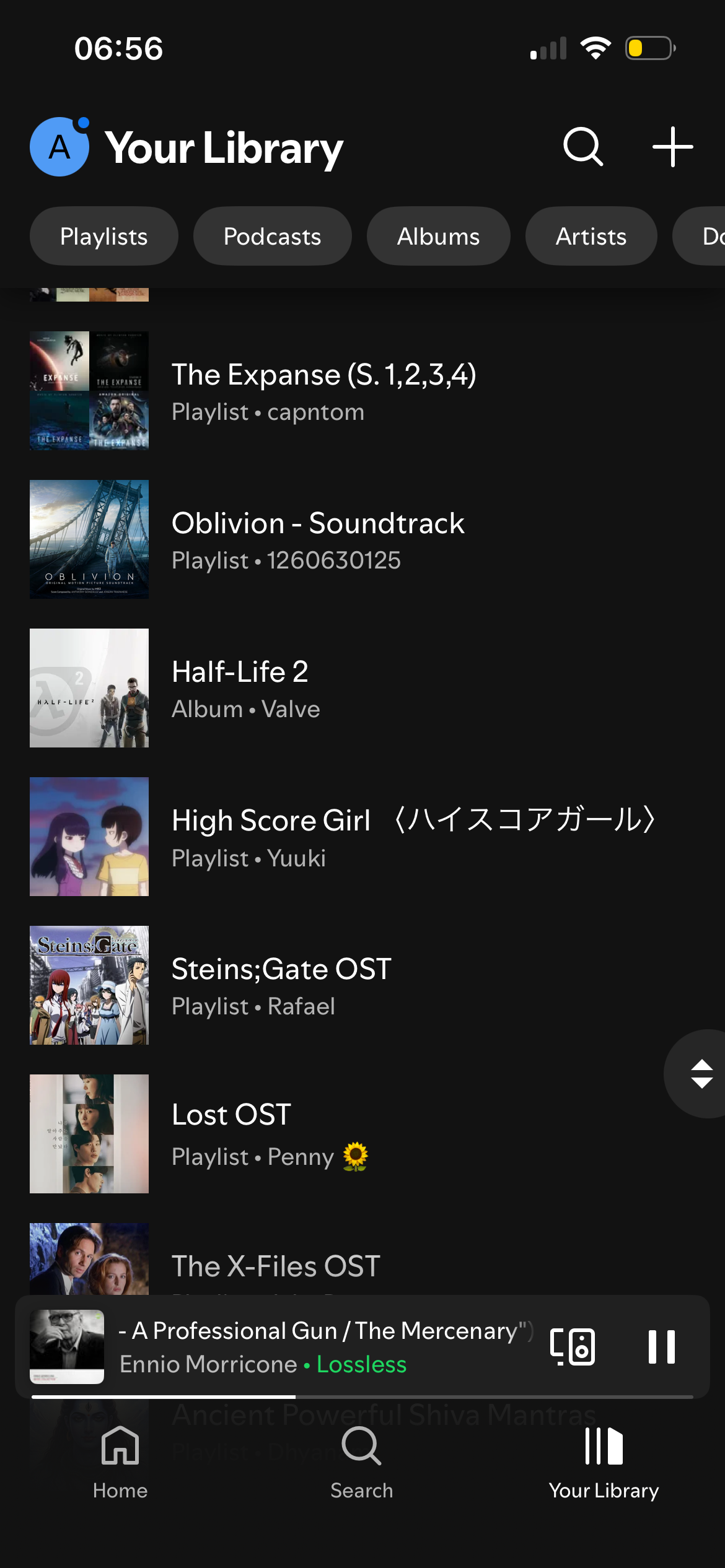Open the connect devices picker
Screen dimensions: 725x1568
[x=573, y=1347]
